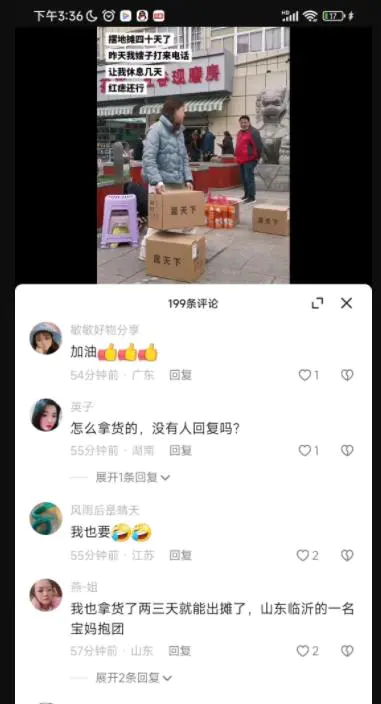Tap the video above the comments

click(x=193, y=155)
